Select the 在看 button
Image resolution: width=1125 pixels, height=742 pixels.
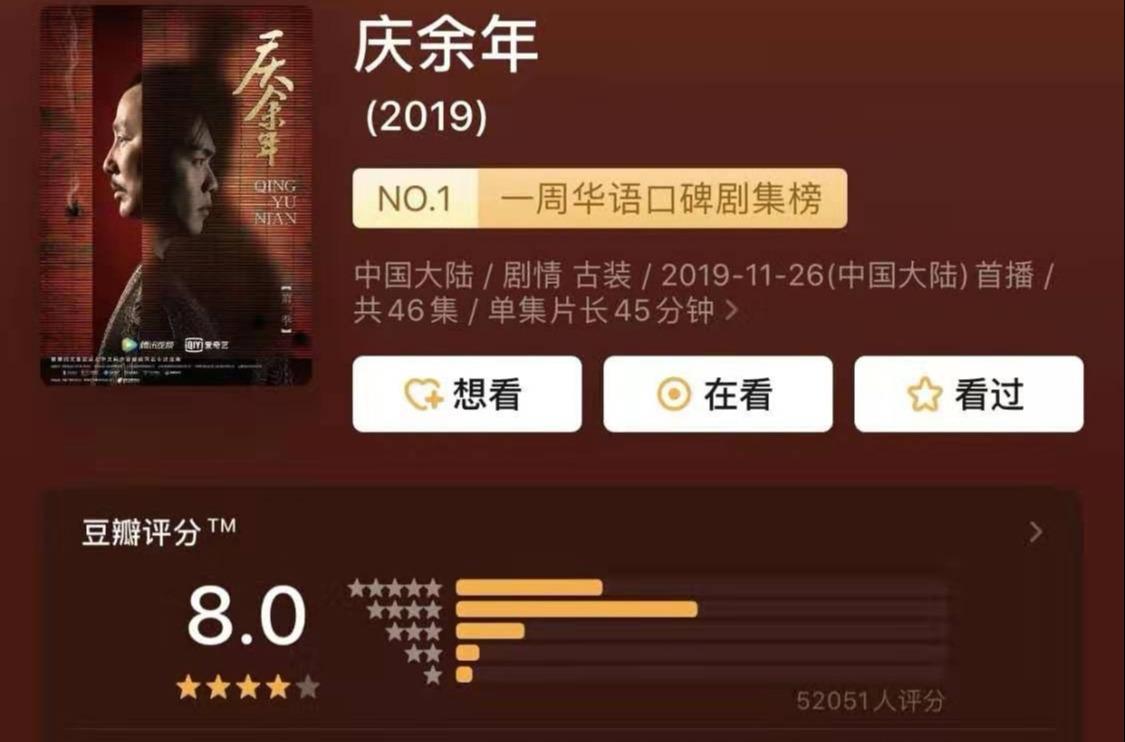pyautogui.click(x=717, y=394)
